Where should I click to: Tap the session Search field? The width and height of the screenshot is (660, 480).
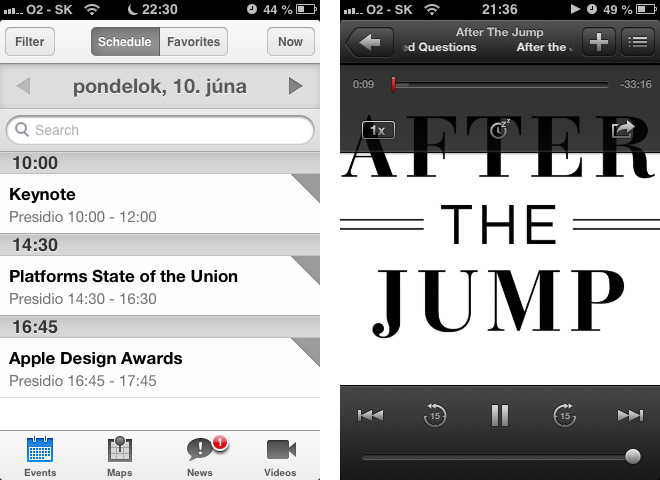(160, 130)
